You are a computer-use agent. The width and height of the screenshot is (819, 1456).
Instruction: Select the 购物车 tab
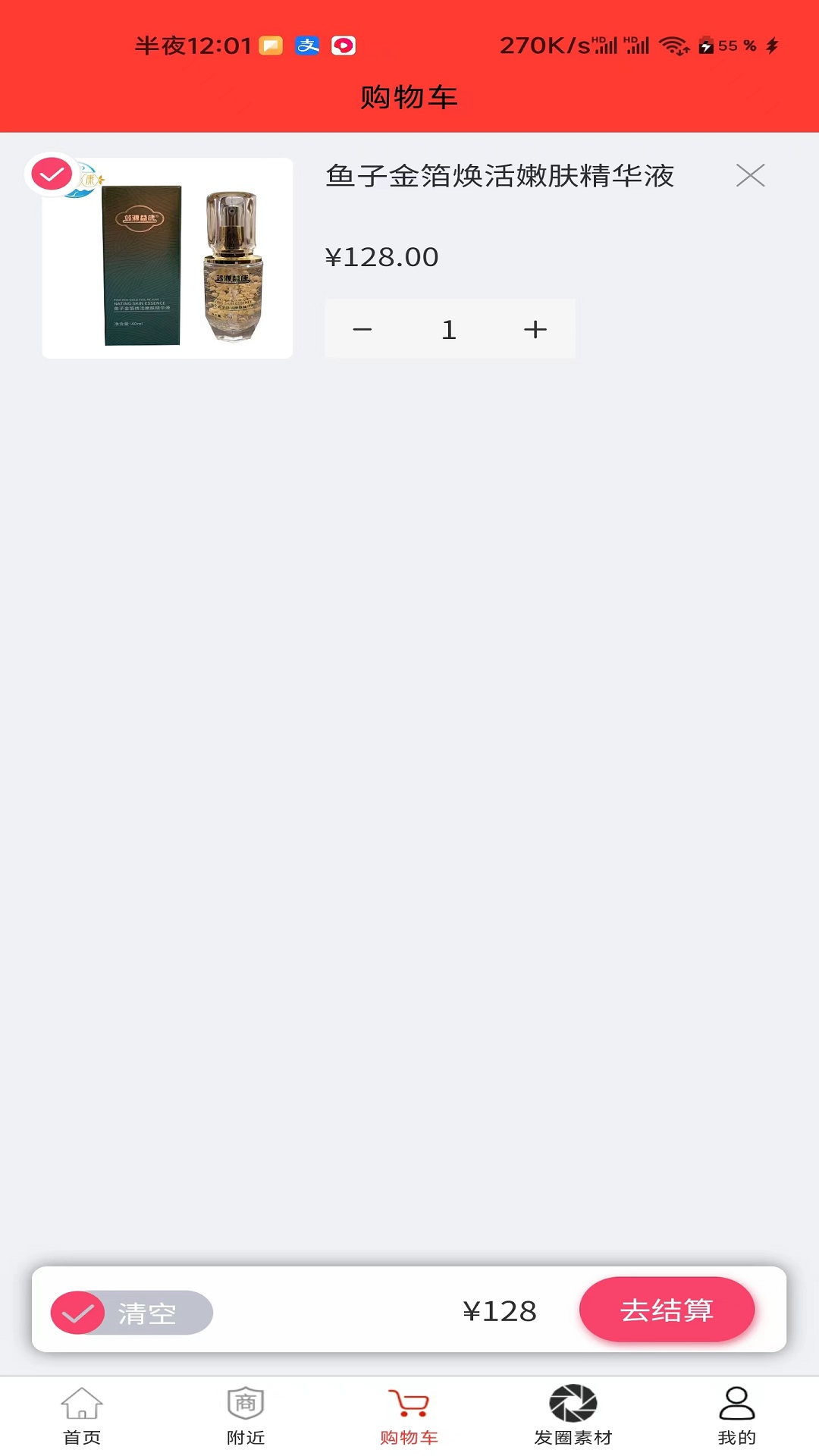point(409,1415)
